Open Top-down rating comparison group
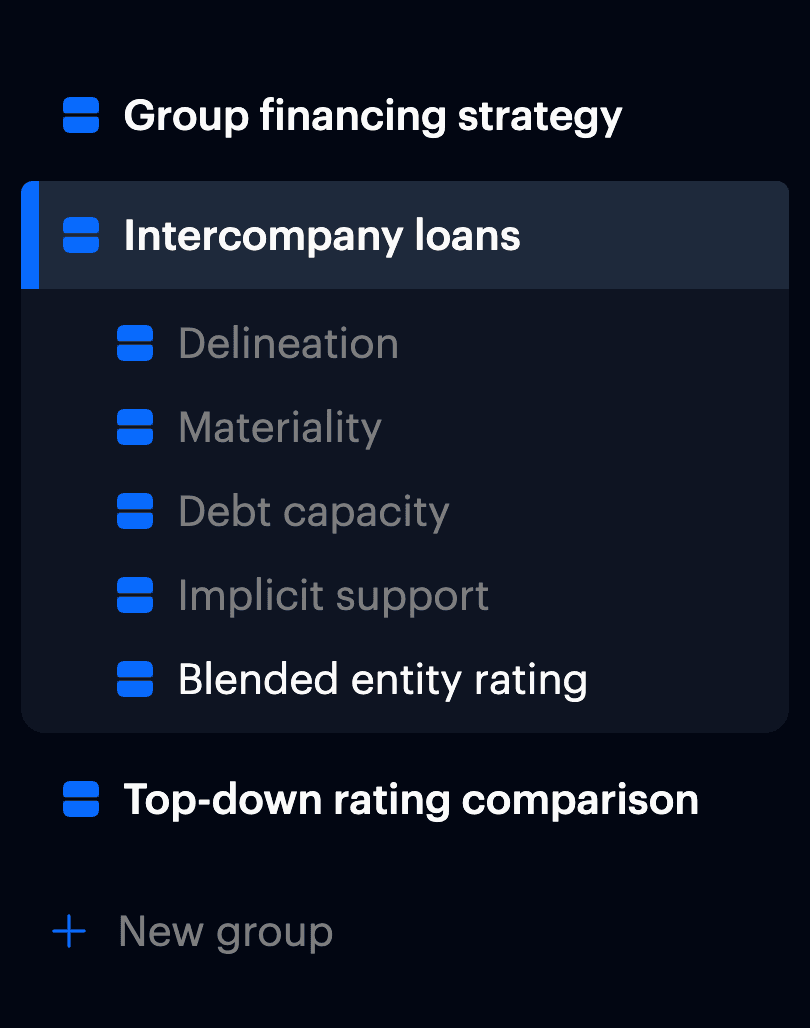 click(410, 800)
